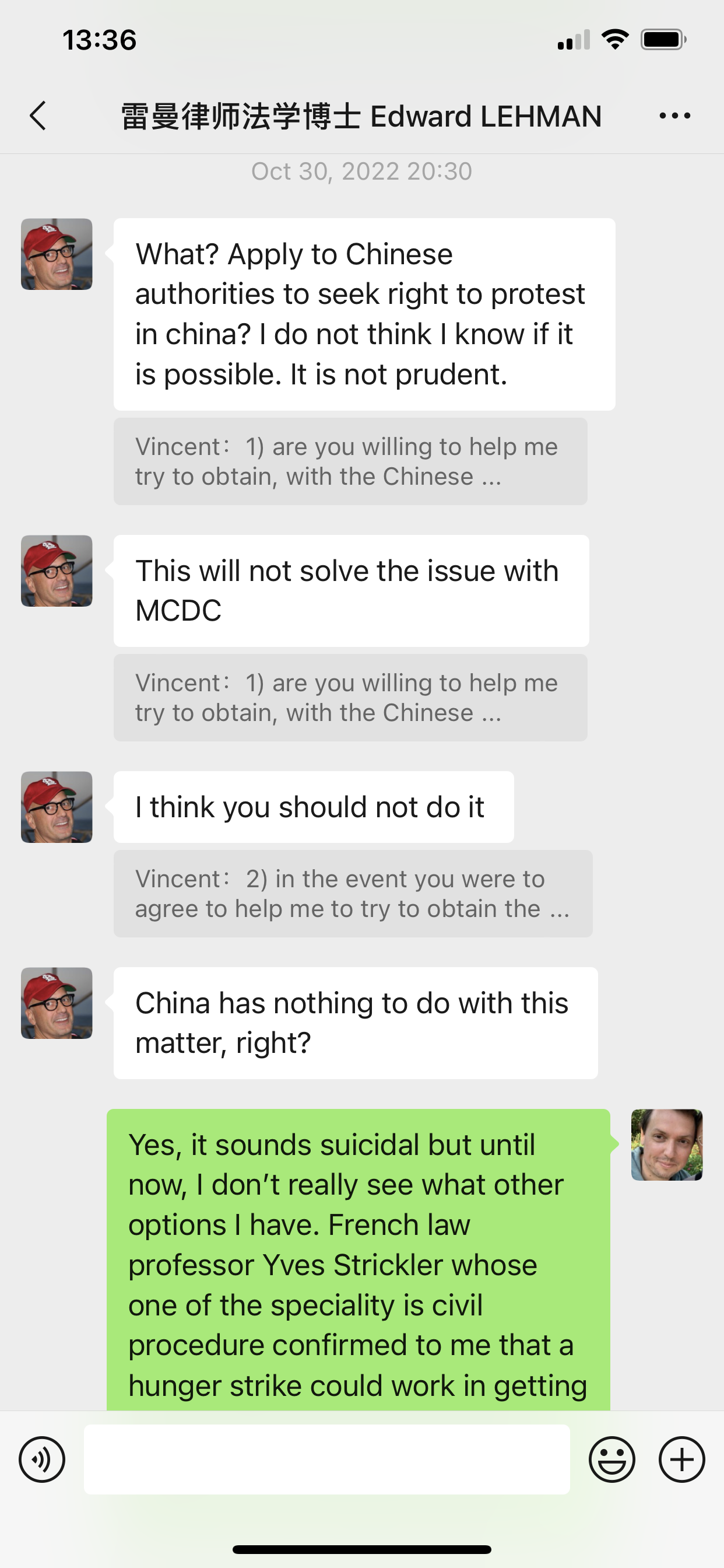Tap Edward's avatar beside 'What? Apply to Chinese' message
Screen dimensions: 724x1568
point(57,254)
